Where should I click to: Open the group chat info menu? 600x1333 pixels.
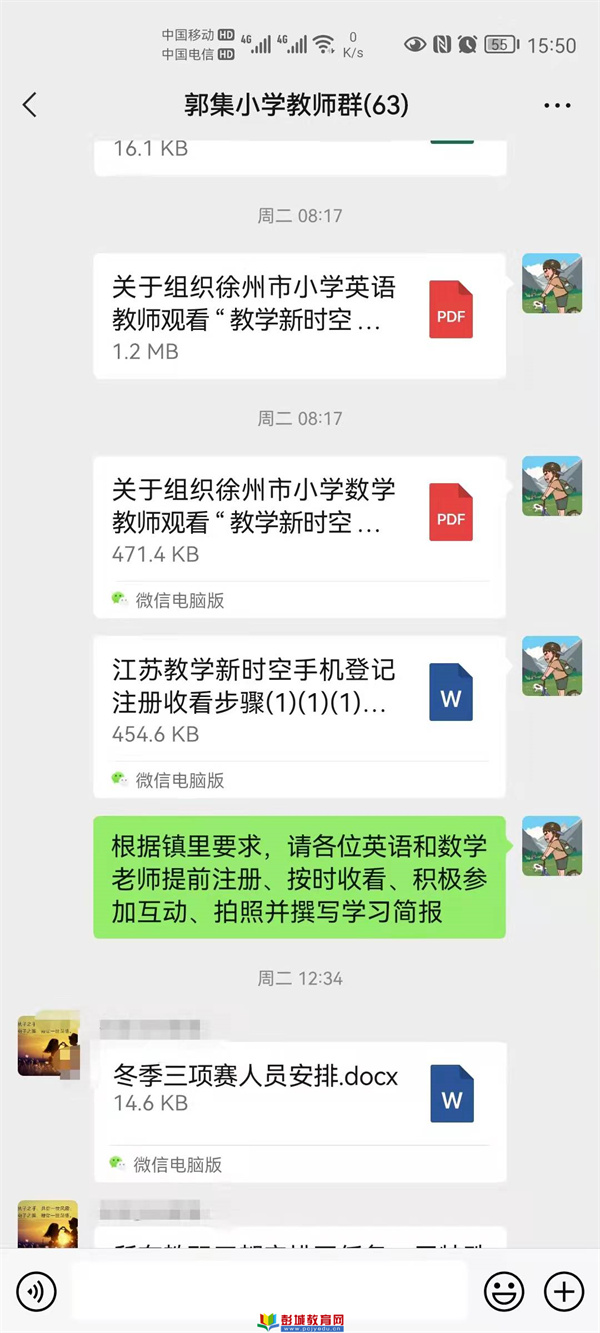(x=557, y=105)
